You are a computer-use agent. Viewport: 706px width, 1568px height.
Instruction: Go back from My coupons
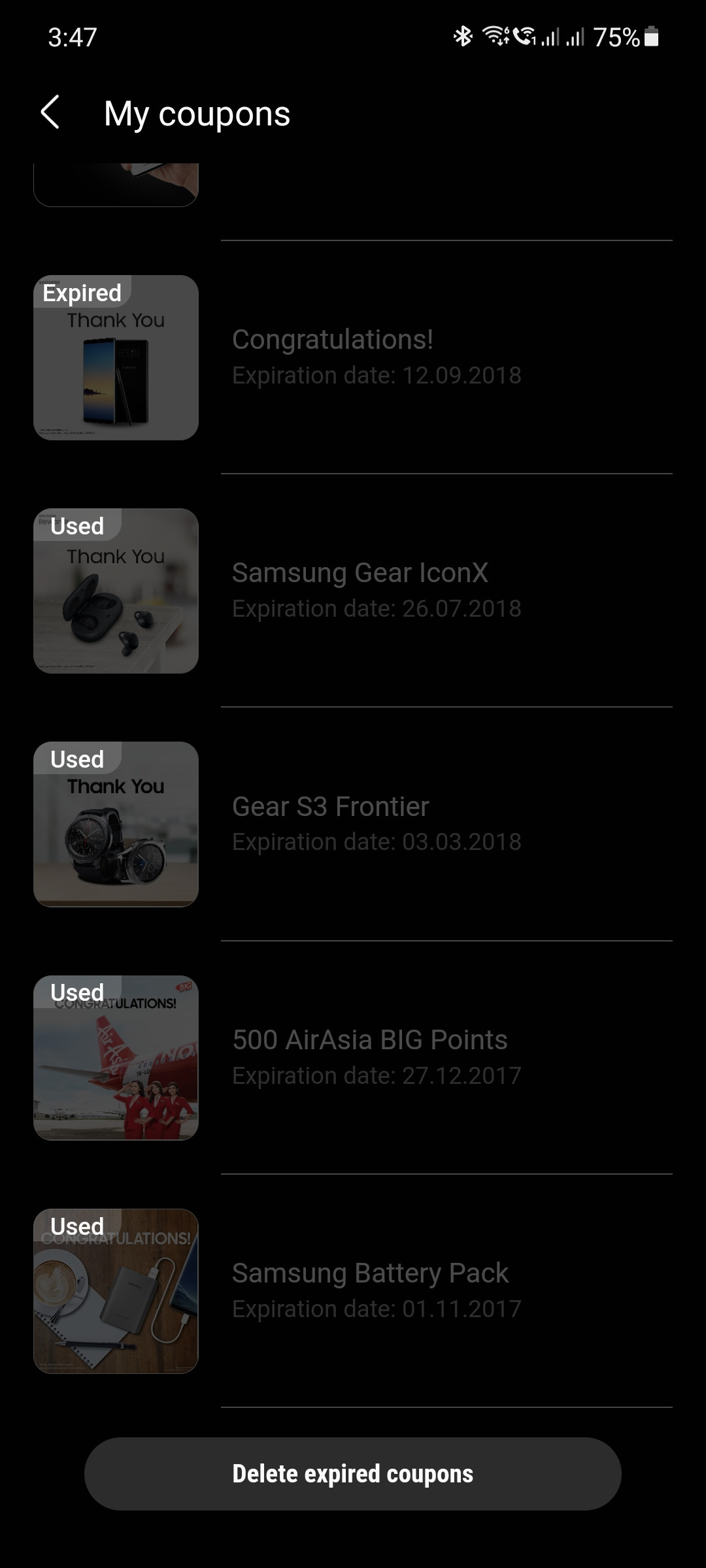click(50, 112)
